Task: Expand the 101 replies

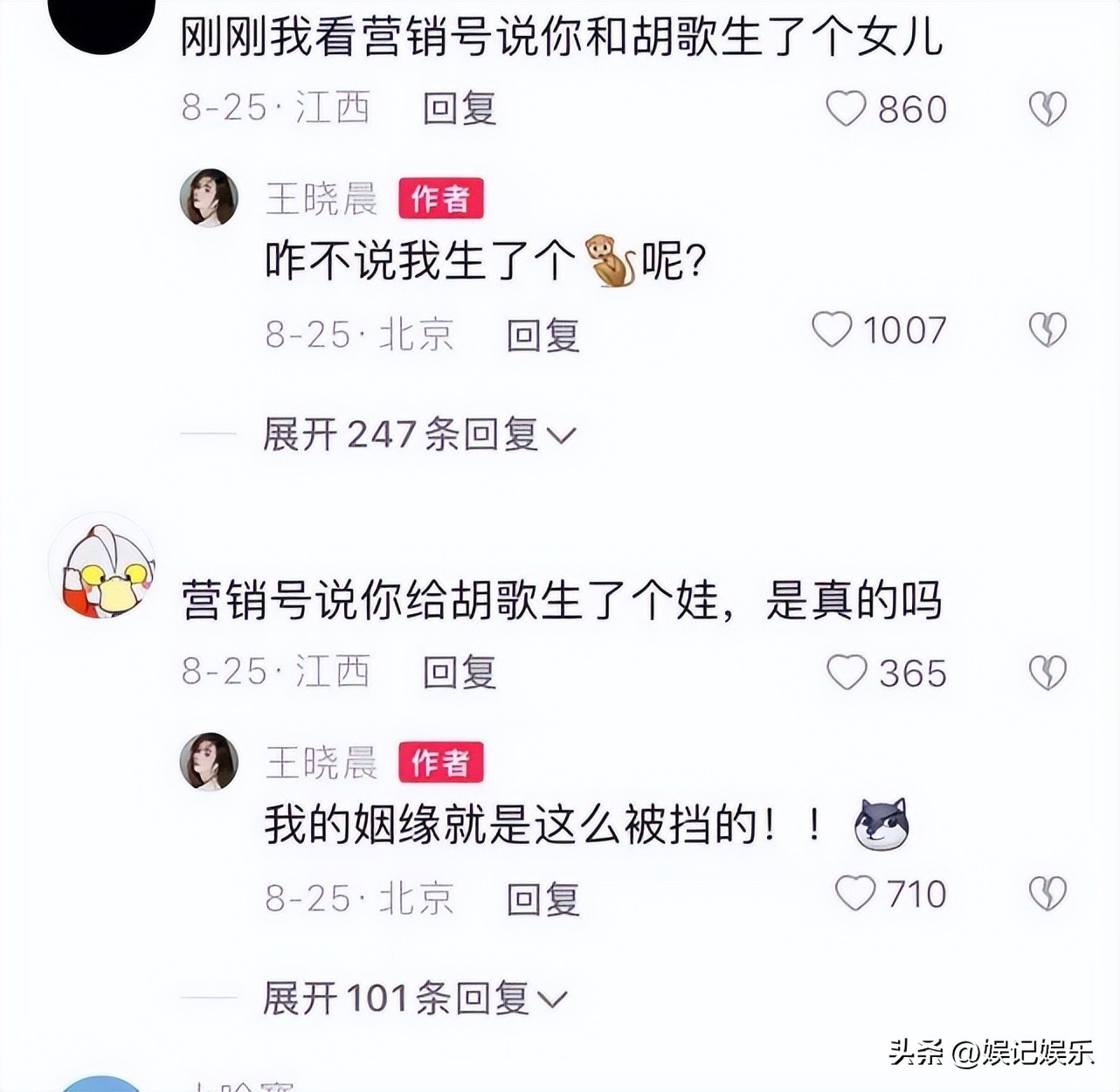Action: click(416, 998)
